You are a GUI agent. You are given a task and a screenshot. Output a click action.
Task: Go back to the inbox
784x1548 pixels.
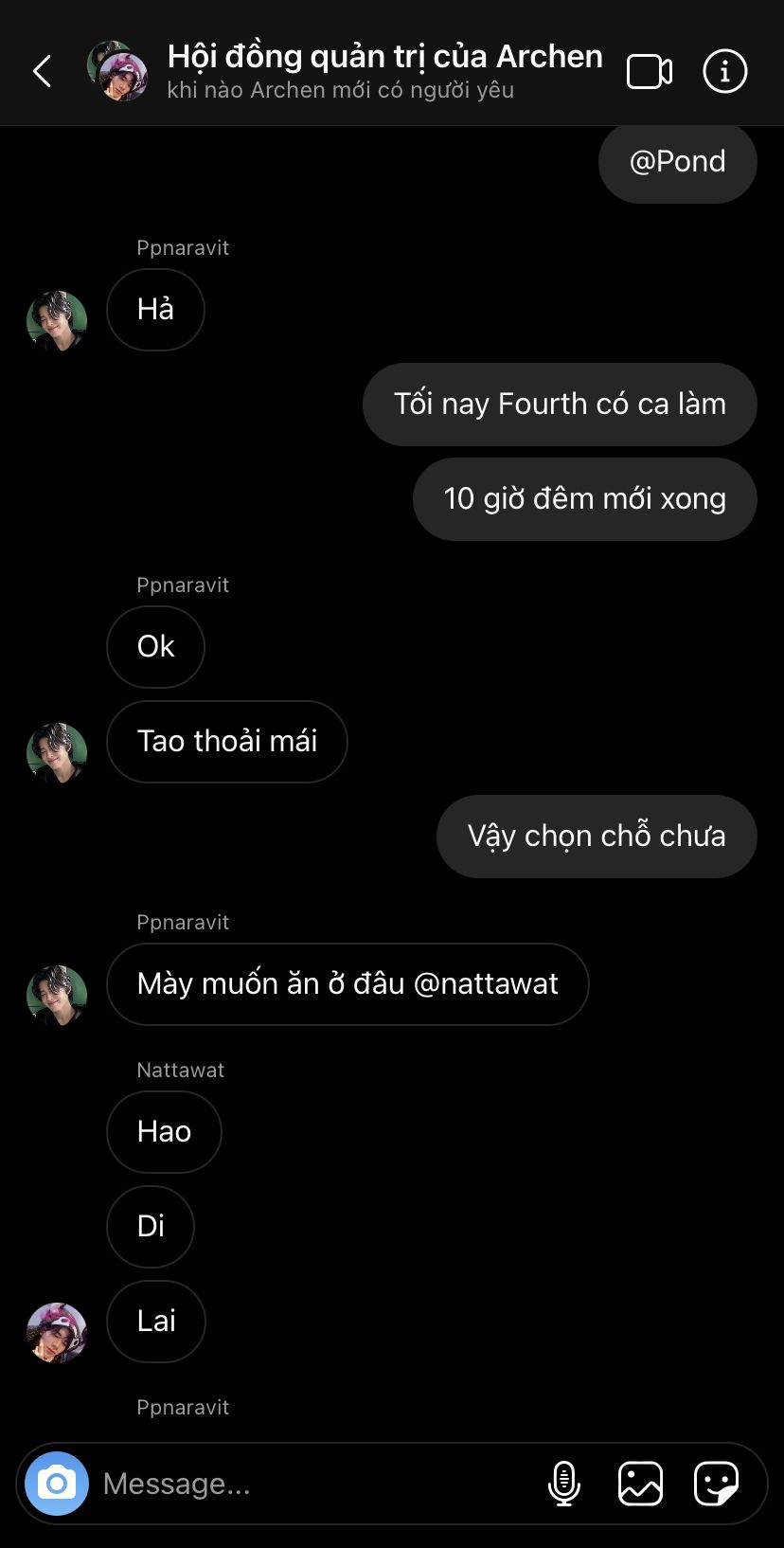click(x=42, y=71)
